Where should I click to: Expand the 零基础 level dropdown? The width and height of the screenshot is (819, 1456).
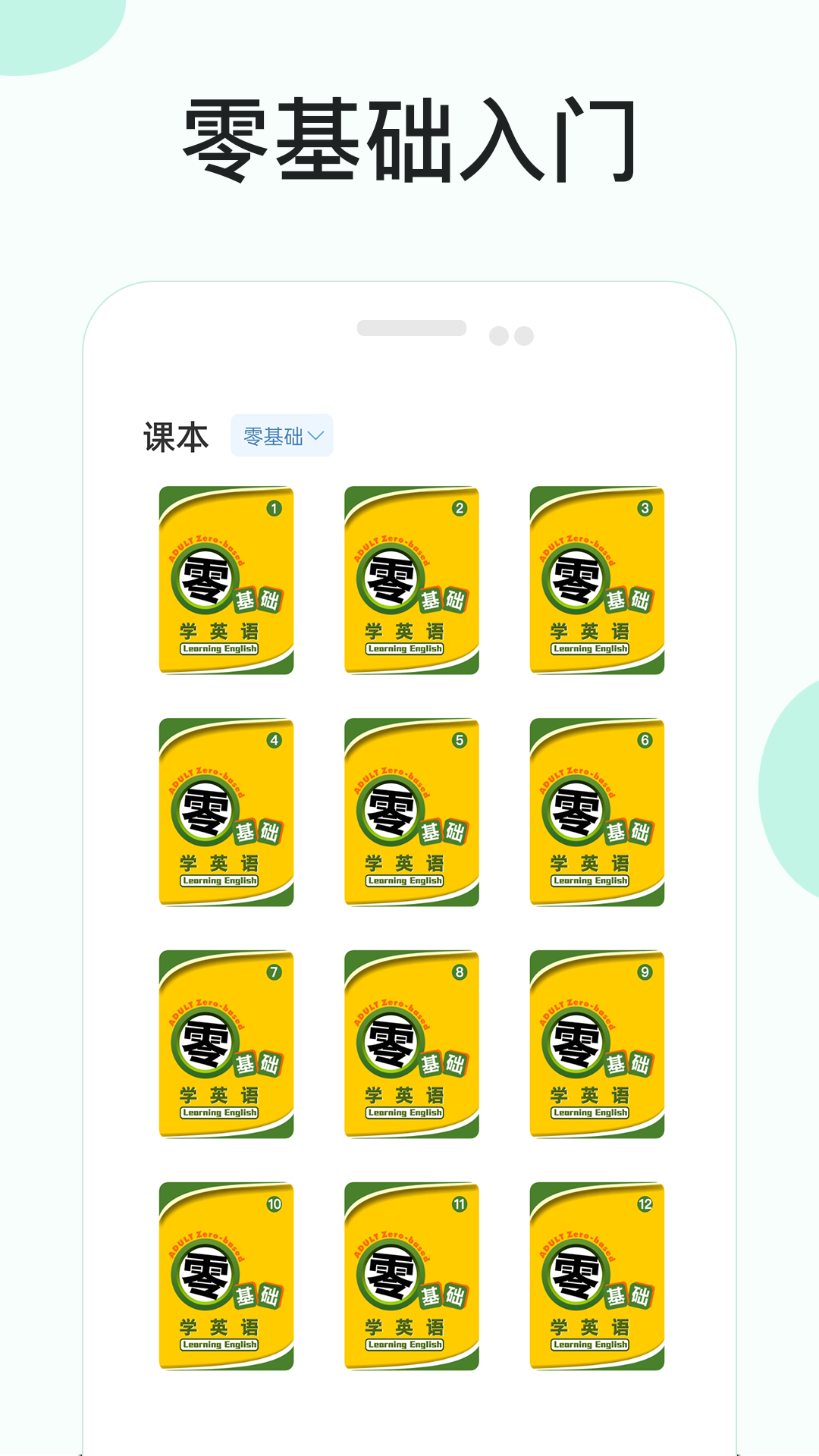point(281,434)
